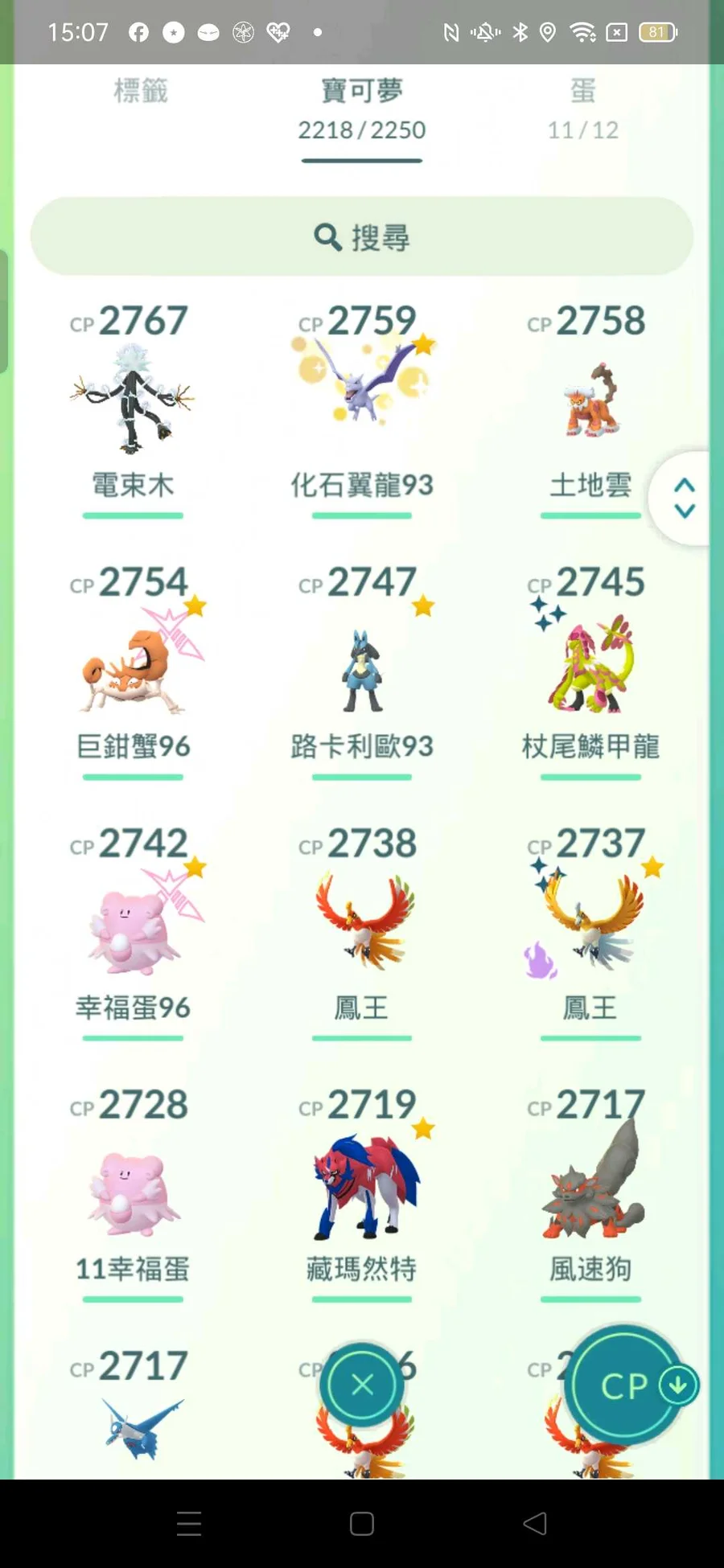Viewport: 724px width, 1568px height.
Task: Tap the fast scroll arrows handle
Action: click(x=684, y=499)
